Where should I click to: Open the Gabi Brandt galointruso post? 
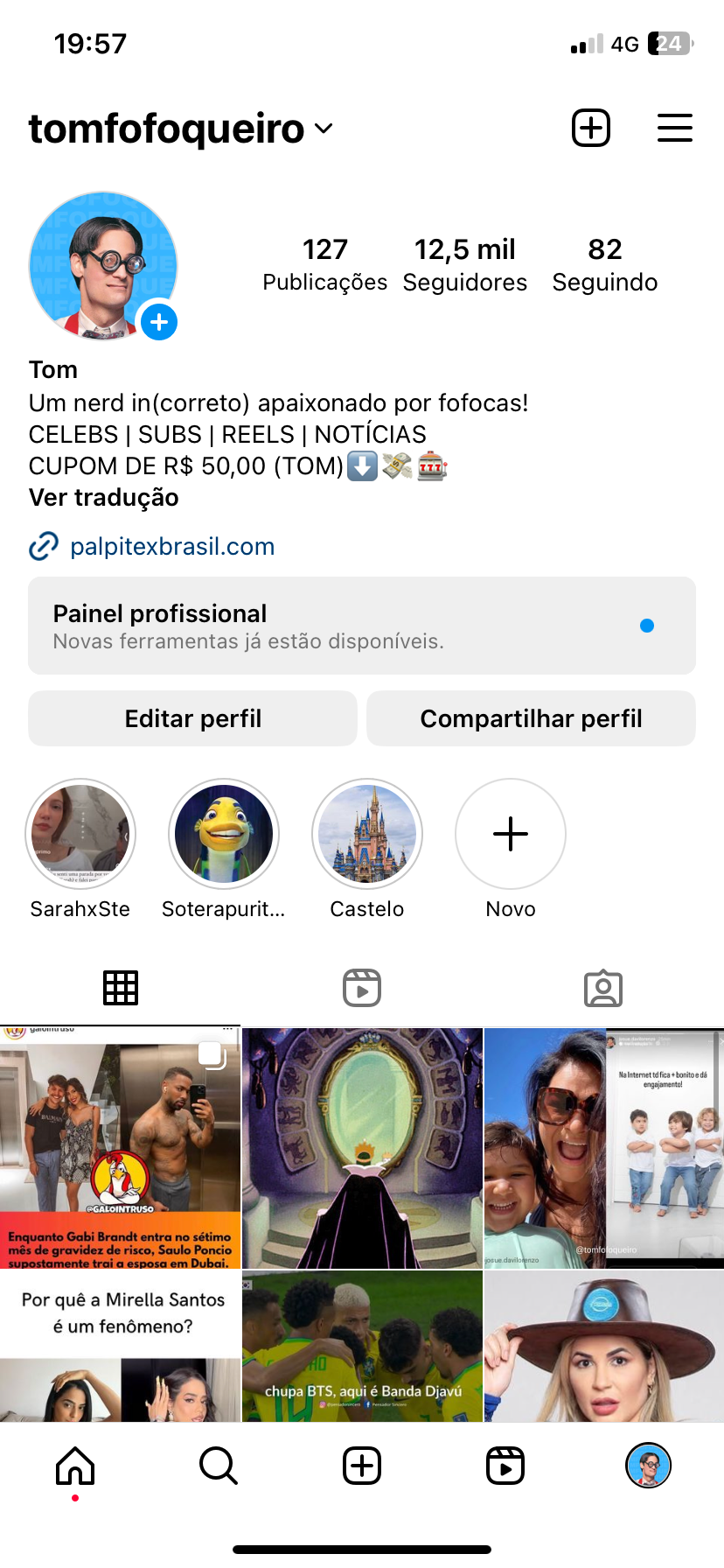coord(120,1148)
